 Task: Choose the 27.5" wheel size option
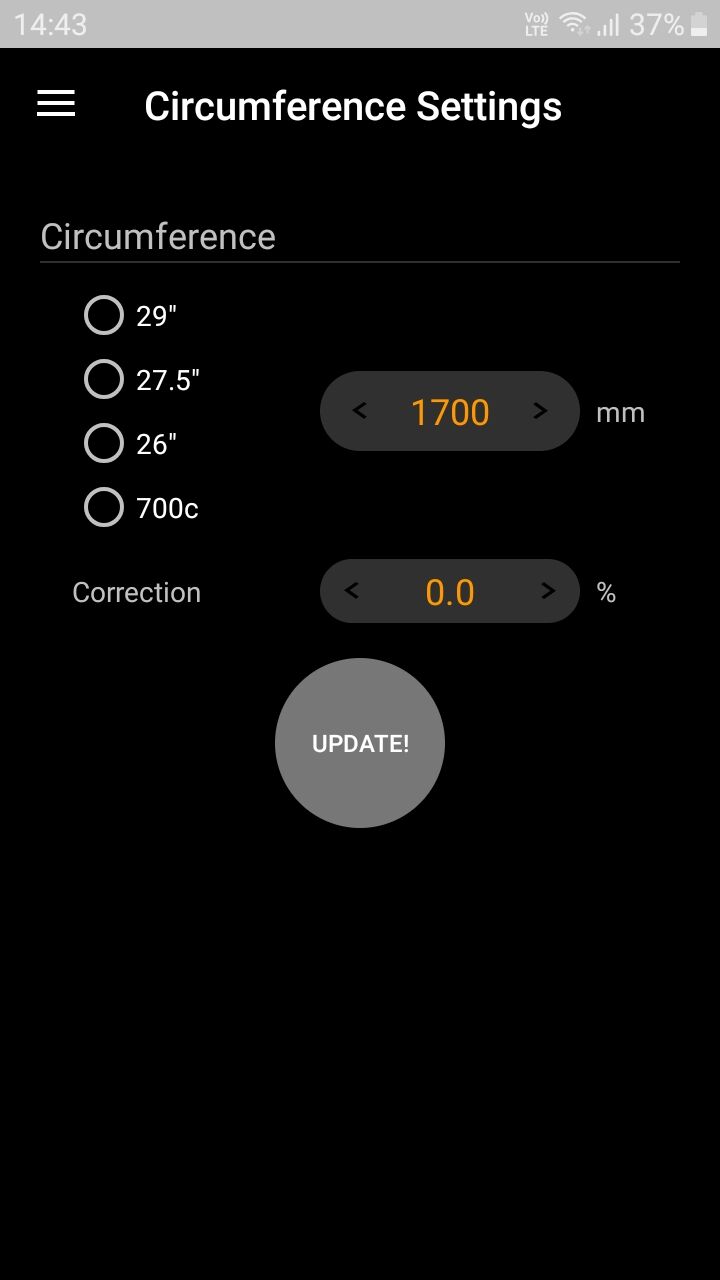point(142,380)
